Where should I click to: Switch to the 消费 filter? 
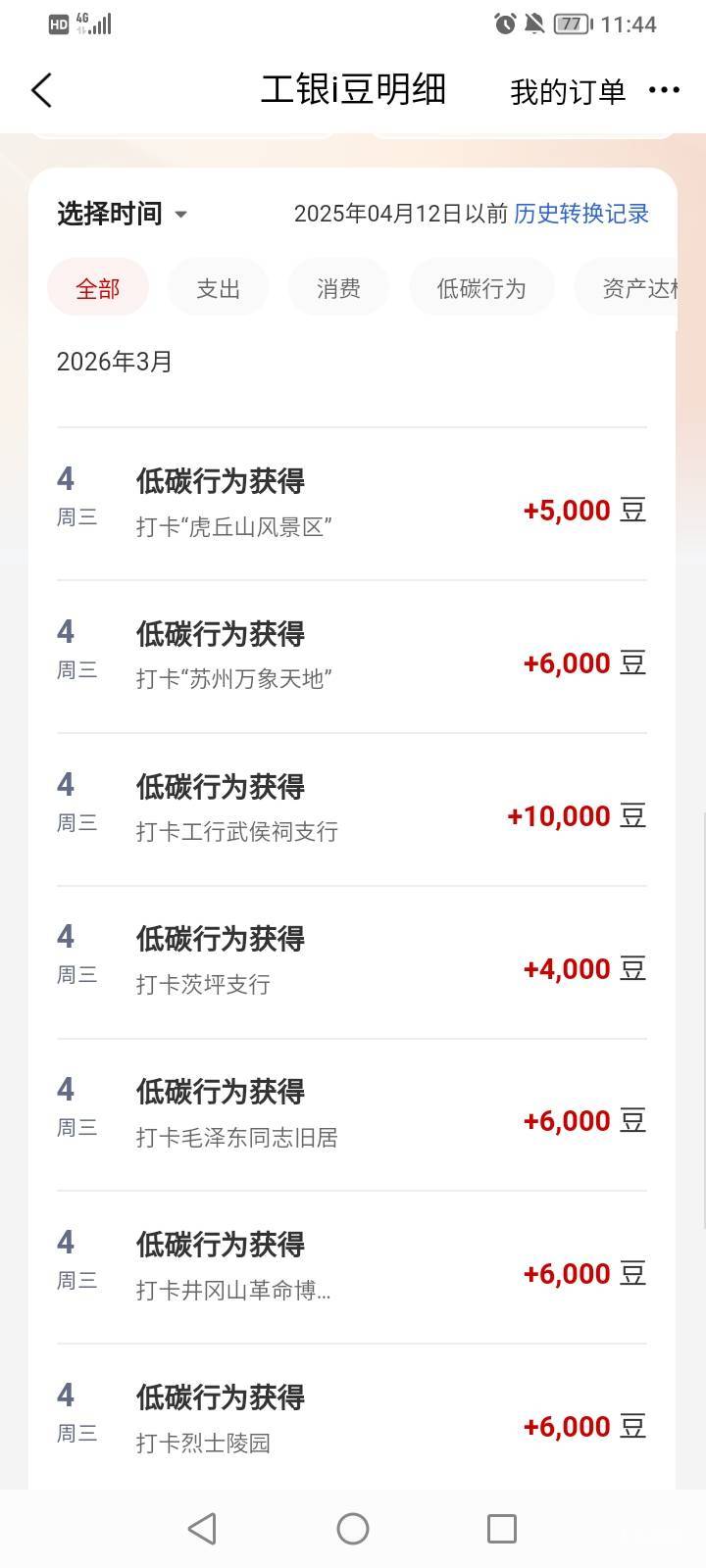pyautogui.click(x=338, y=288)
